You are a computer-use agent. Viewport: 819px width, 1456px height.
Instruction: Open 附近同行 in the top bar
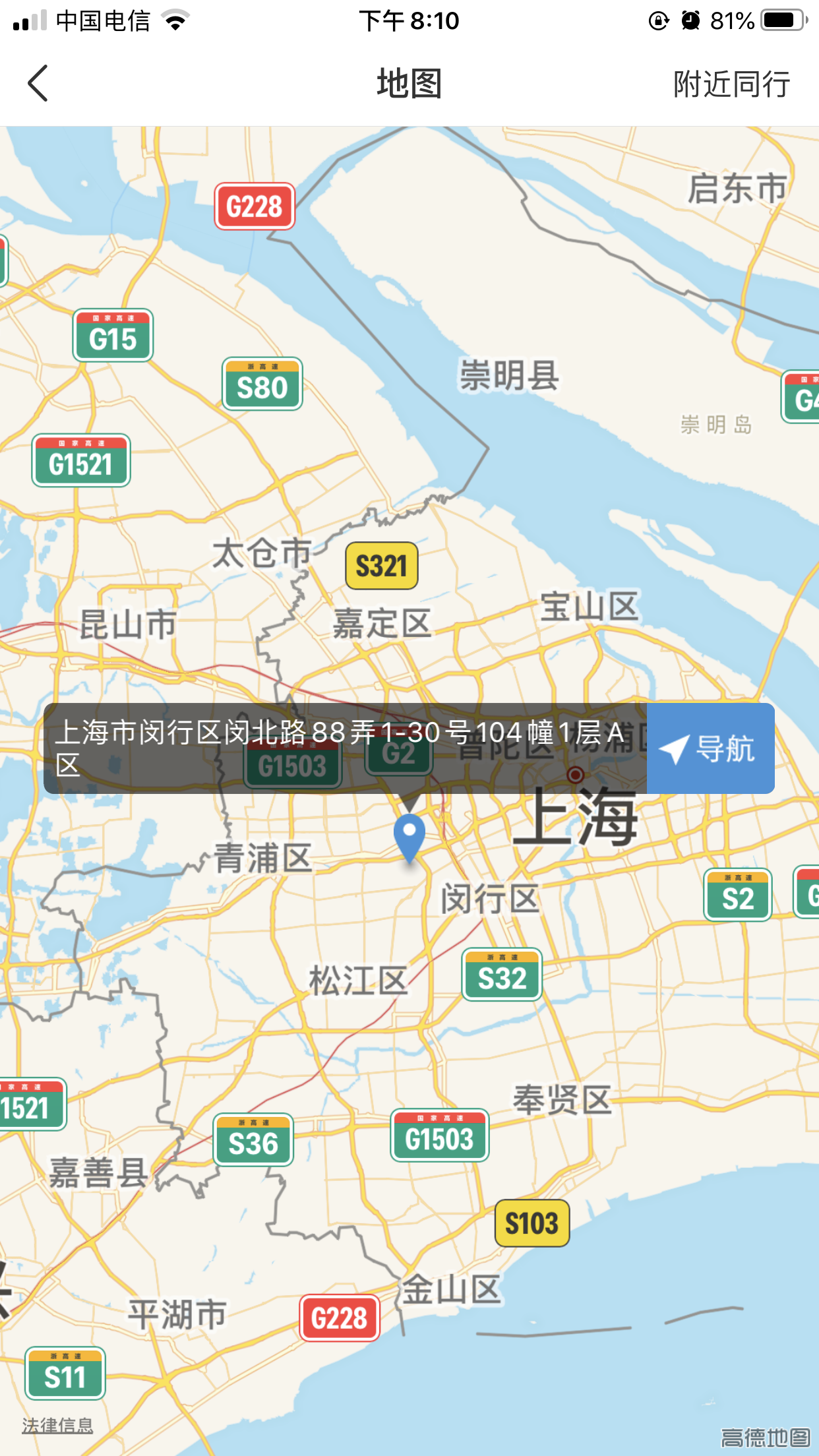(731, 84)
